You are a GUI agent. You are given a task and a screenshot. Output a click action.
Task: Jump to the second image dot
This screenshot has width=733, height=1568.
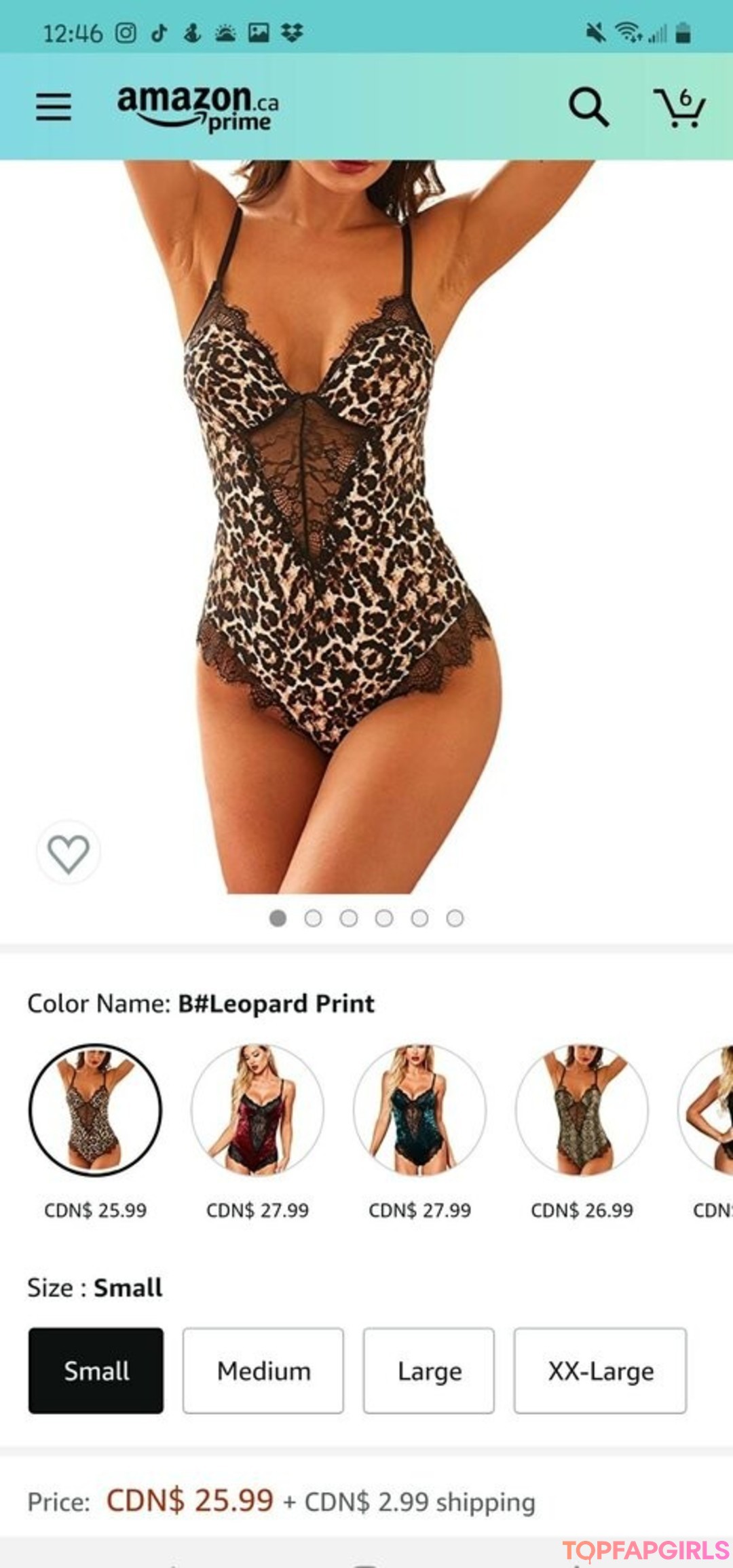(x=313, y=919)
